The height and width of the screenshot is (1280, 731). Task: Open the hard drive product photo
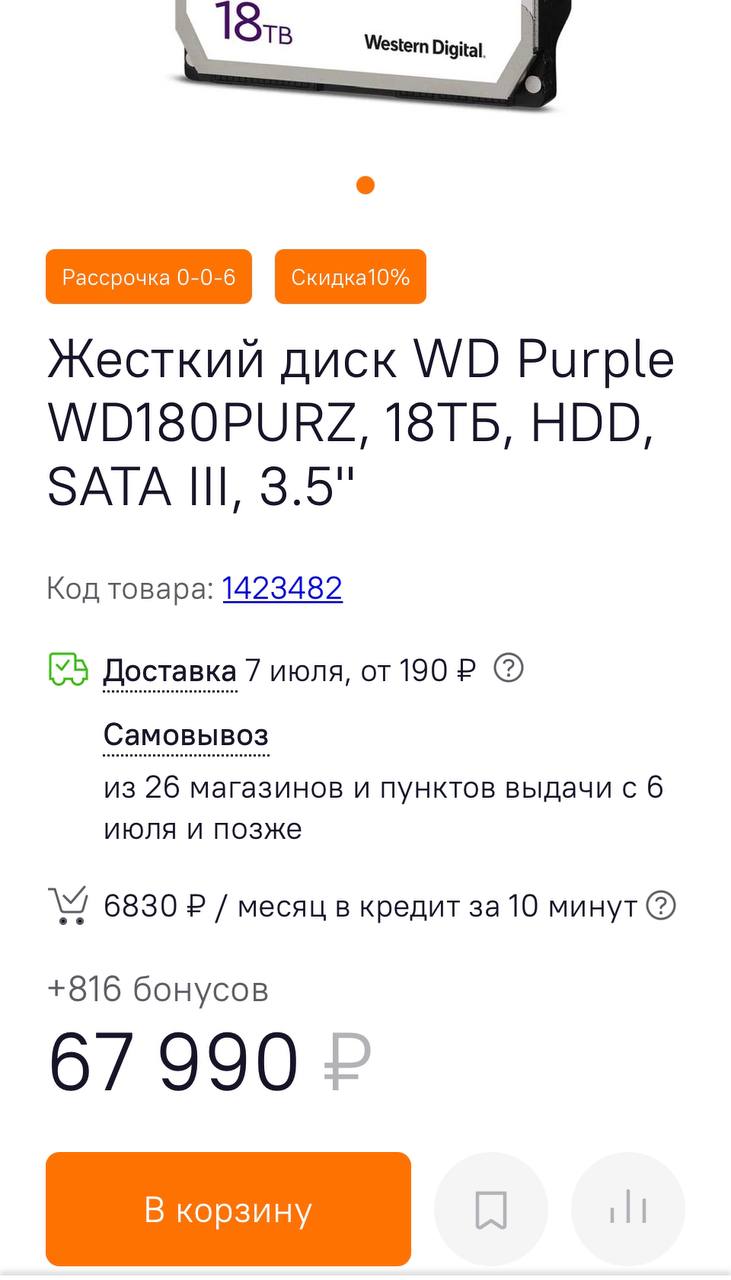[365, 50]
